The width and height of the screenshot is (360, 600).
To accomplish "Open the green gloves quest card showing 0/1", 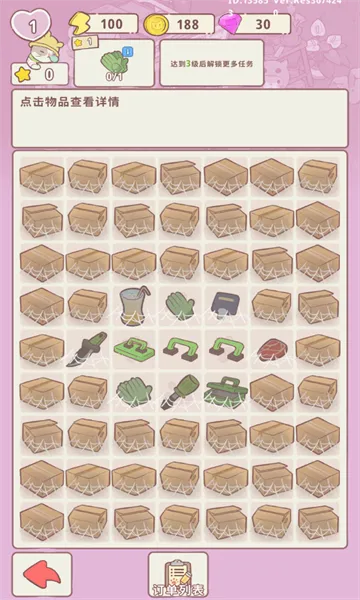I will pos(114,63).
